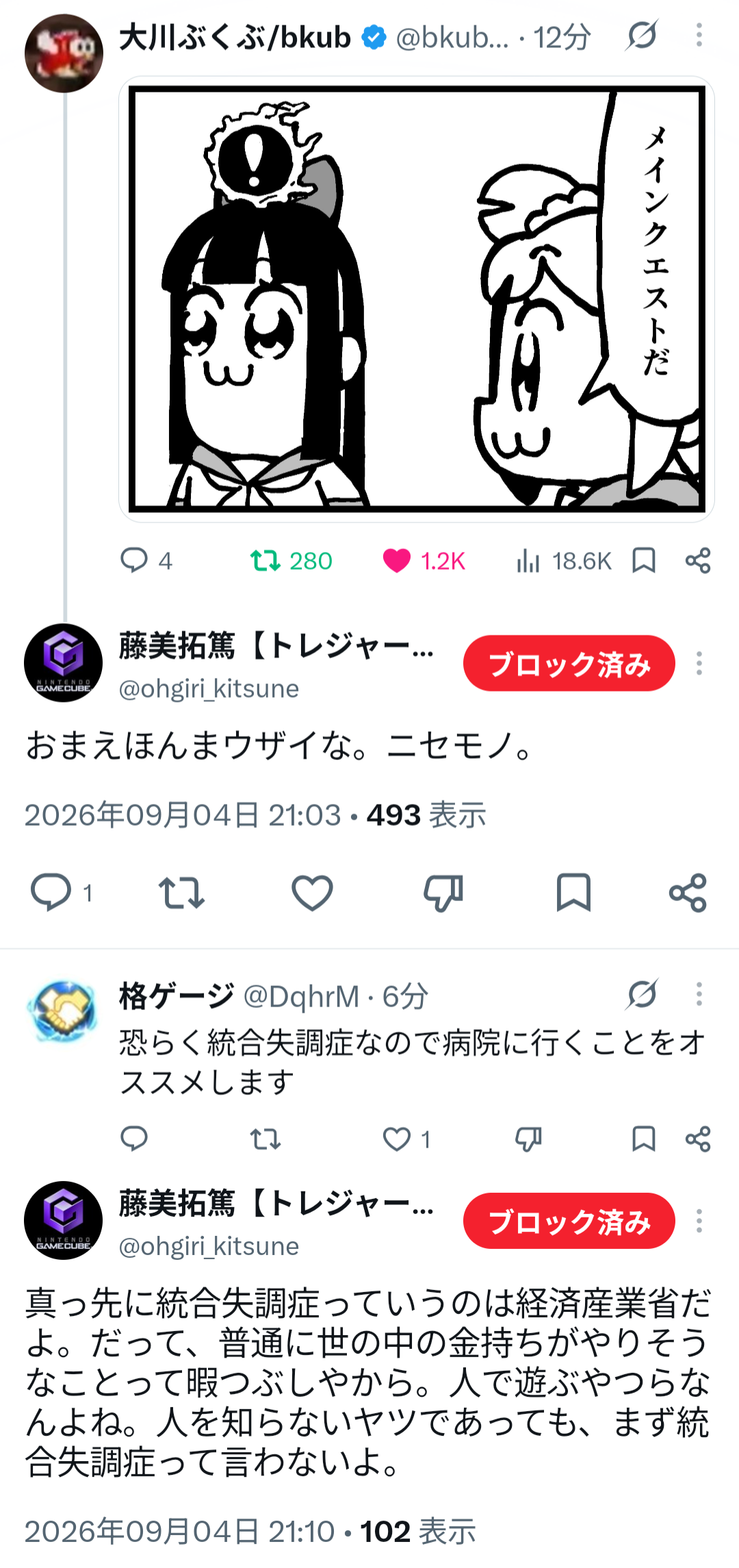The height and width of the screenshot is (1568, 739).
Task: Like the おまえほんまウザイな post
Action: (x=312, y=893)
